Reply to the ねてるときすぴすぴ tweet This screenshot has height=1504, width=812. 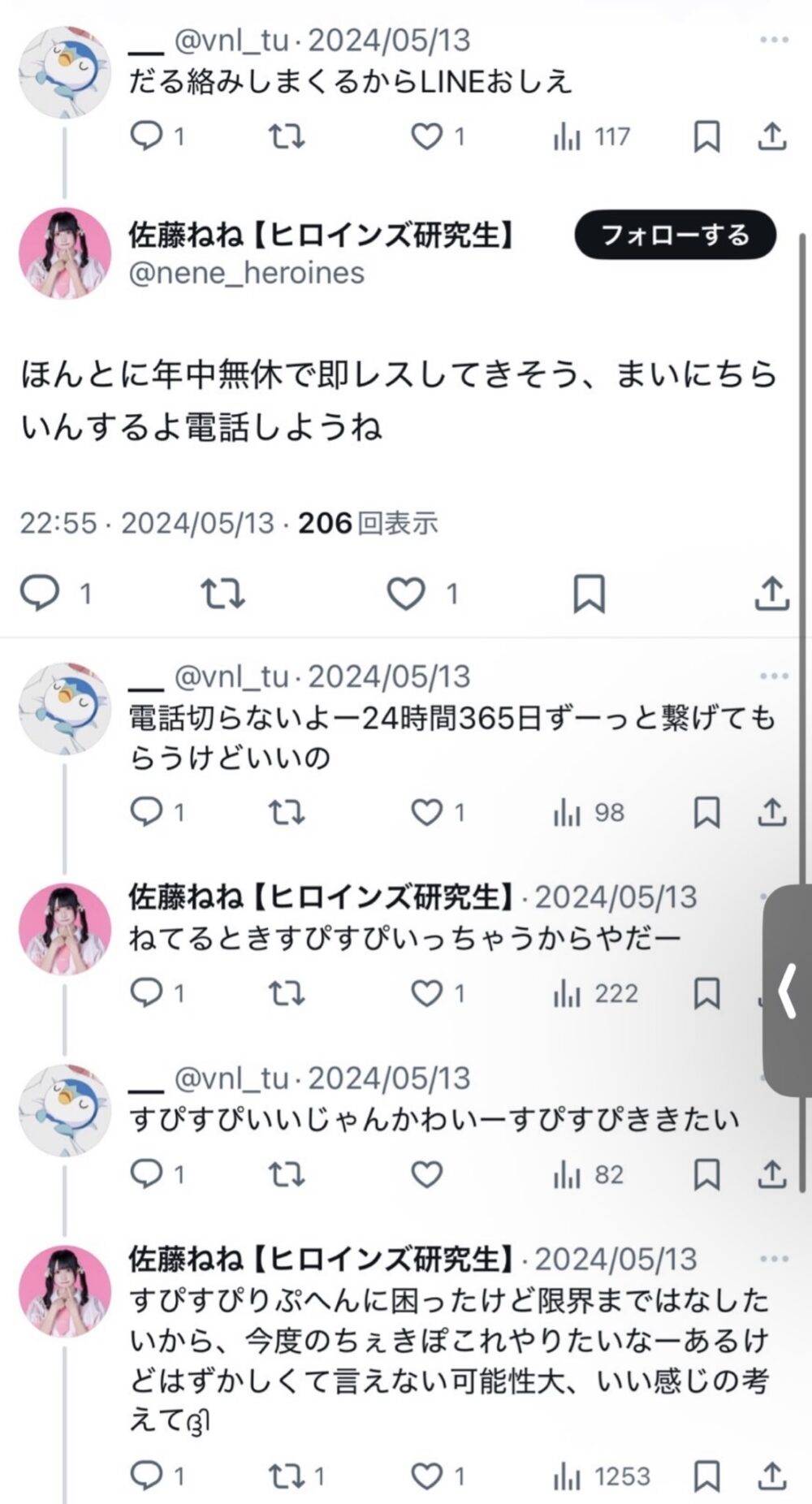(x=147, y=992)
